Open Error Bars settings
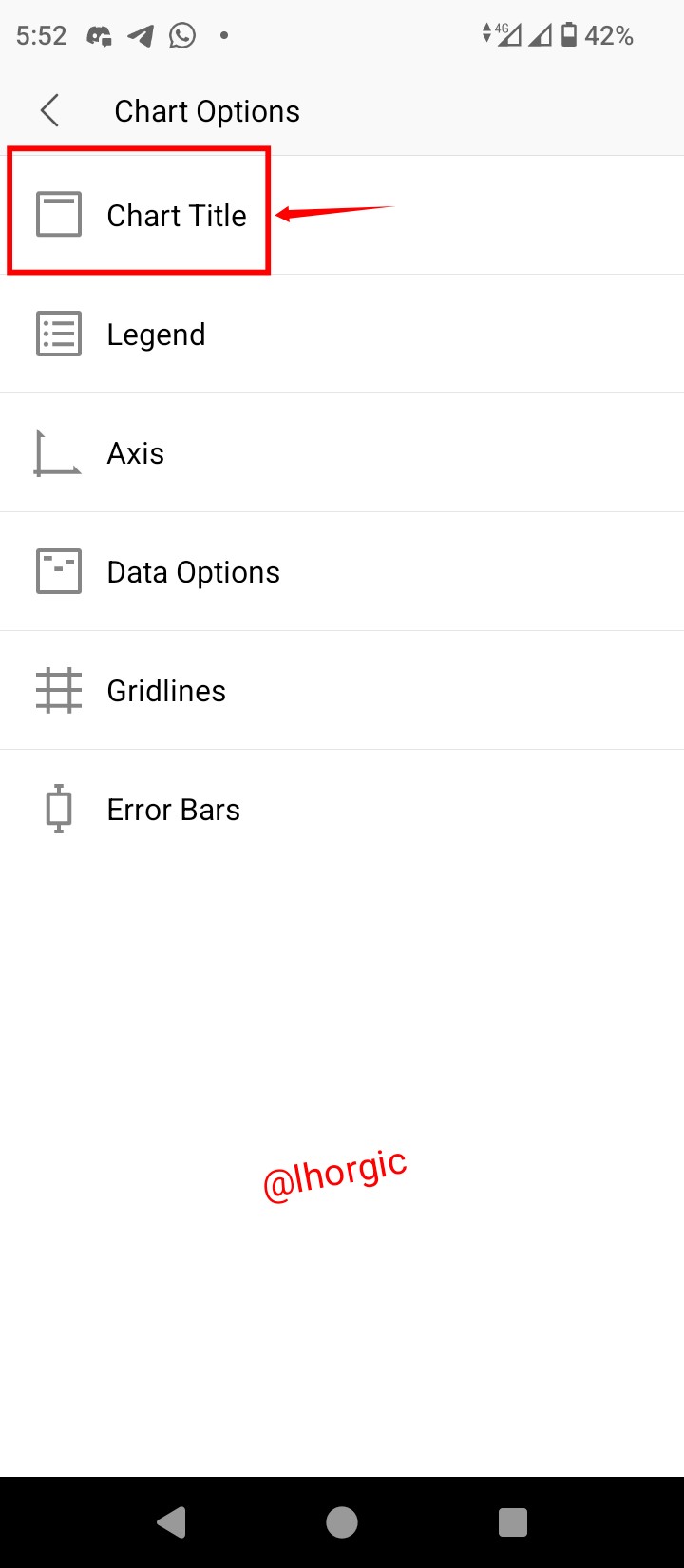This screenshot has height=1568, width=684. [x=173, y=810]
